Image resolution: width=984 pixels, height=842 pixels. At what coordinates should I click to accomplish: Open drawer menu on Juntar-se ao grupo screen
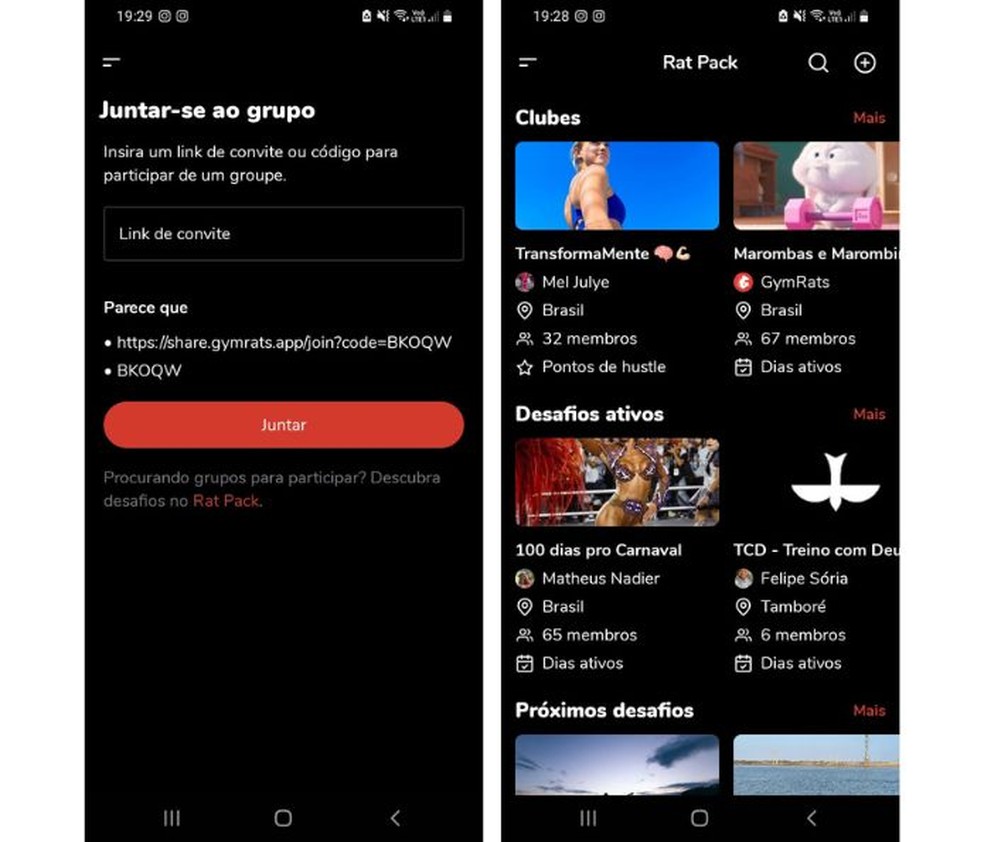(x=111, y=62)
